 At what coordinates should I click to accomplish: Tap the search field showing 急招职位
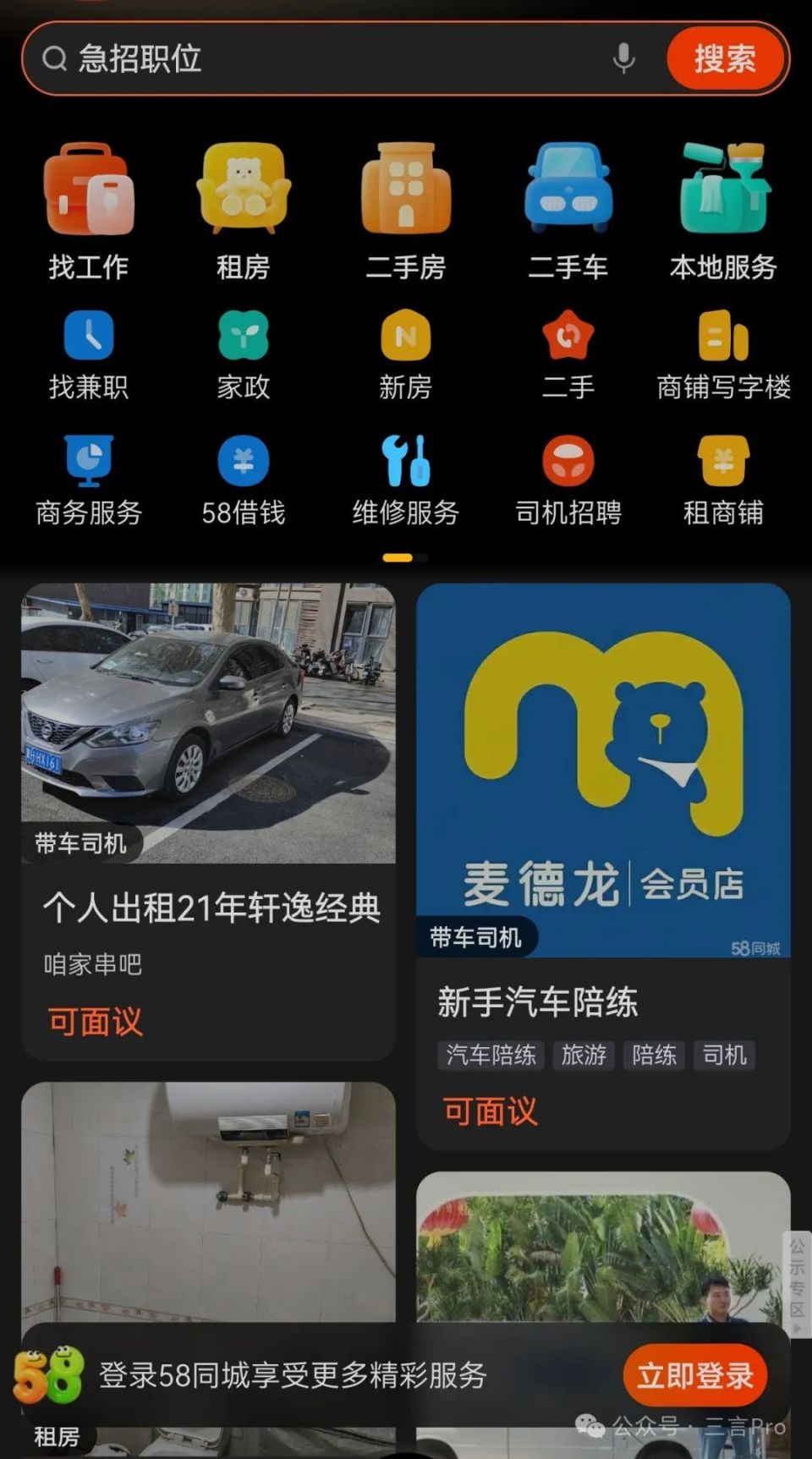(254, 58)
